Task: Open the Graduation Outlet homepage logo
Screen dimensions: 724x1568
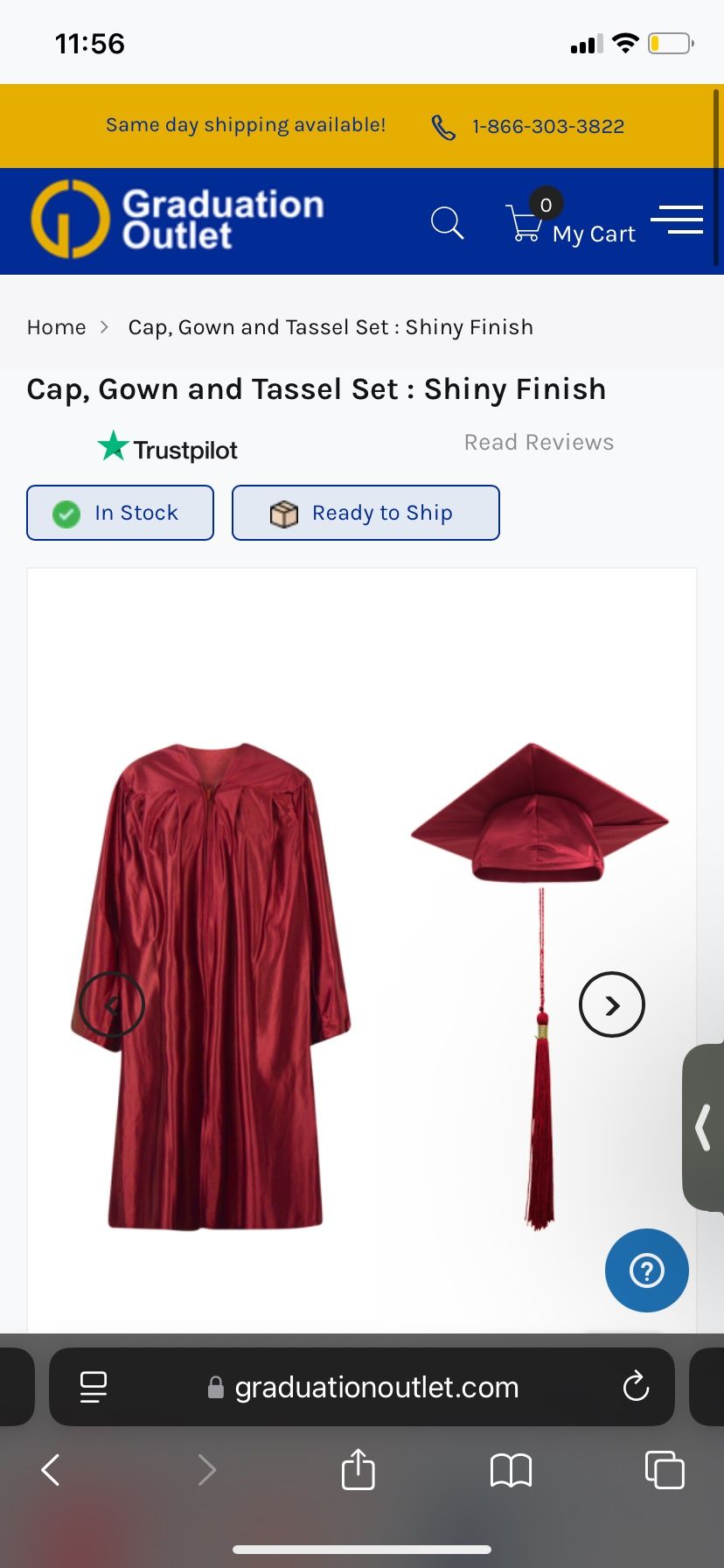Action: pyautogui.click(x=178, y=220)
